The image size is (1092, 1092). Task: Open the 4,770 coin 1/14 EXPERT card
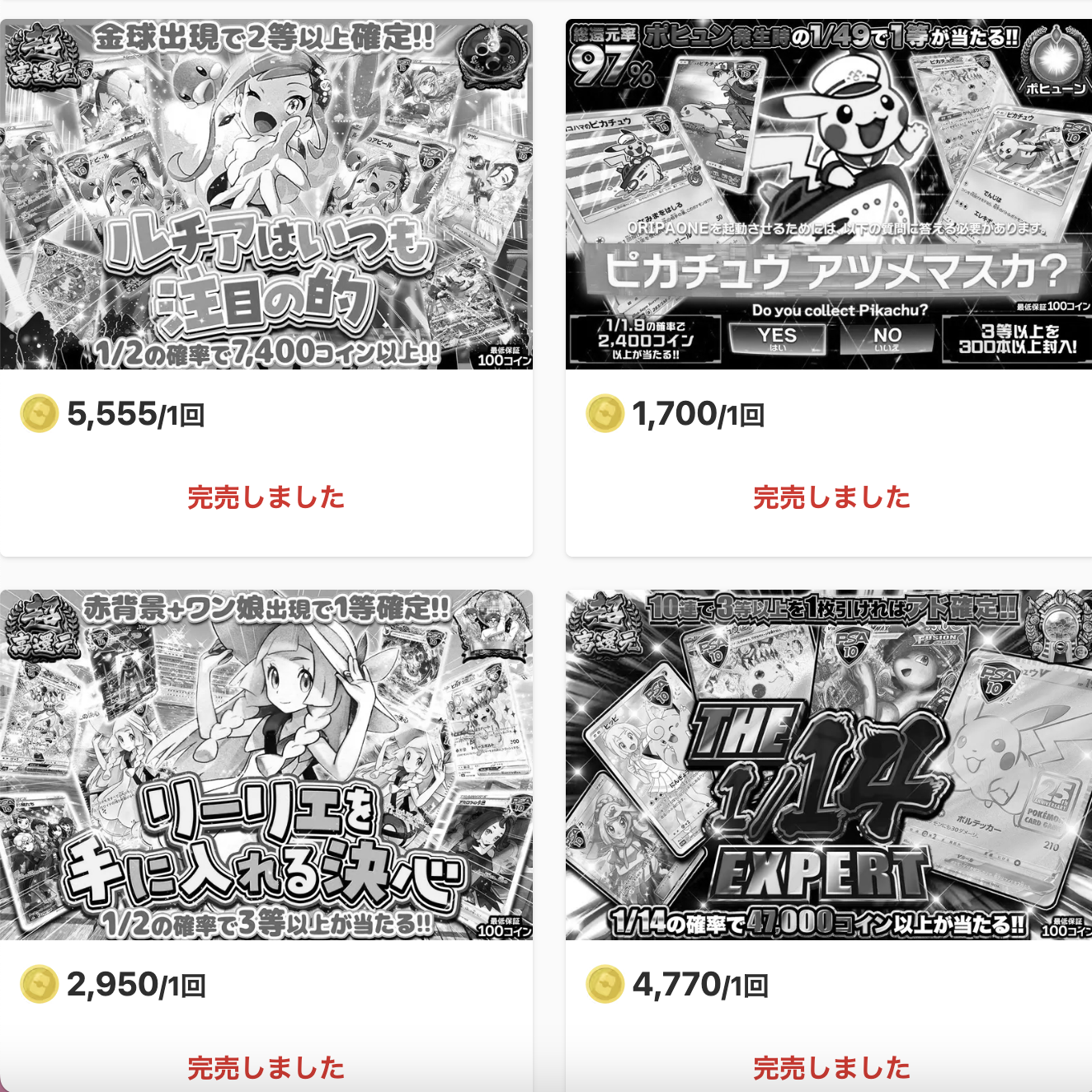[828, 765]
